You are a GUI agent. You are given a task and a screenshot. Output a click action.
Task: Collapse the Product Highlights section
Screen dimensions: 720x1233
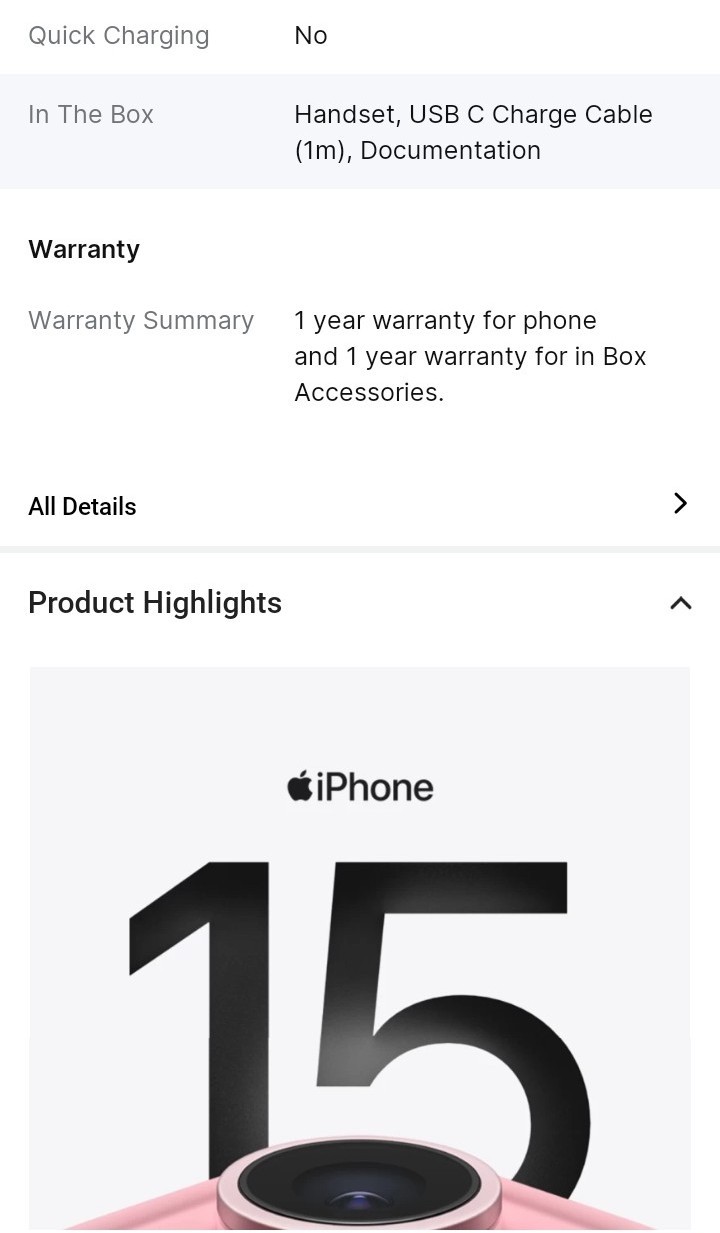[x=680, y=603]
